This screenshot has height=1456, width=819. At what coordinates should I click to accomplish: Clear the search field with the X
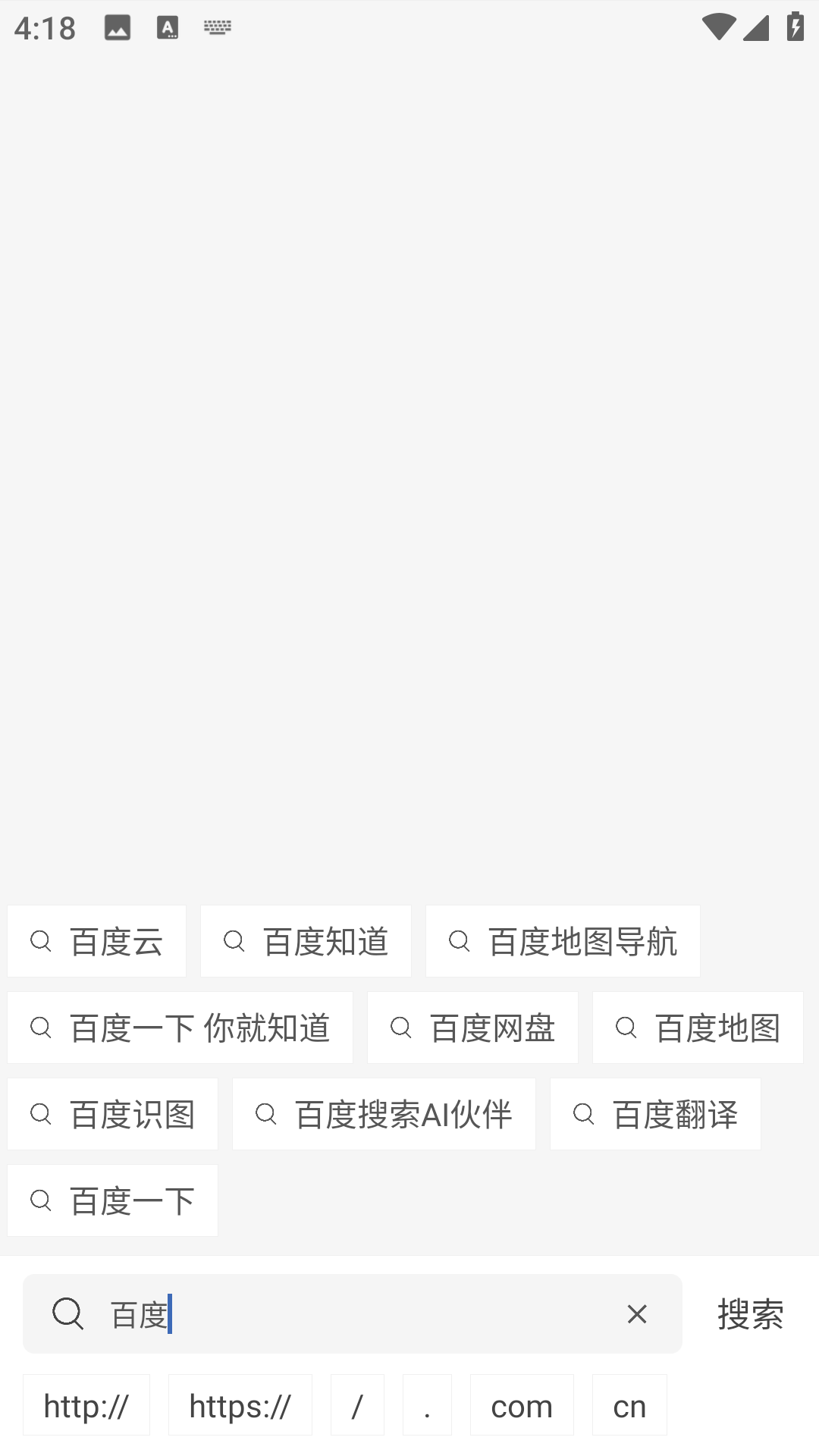point(637,1314)
